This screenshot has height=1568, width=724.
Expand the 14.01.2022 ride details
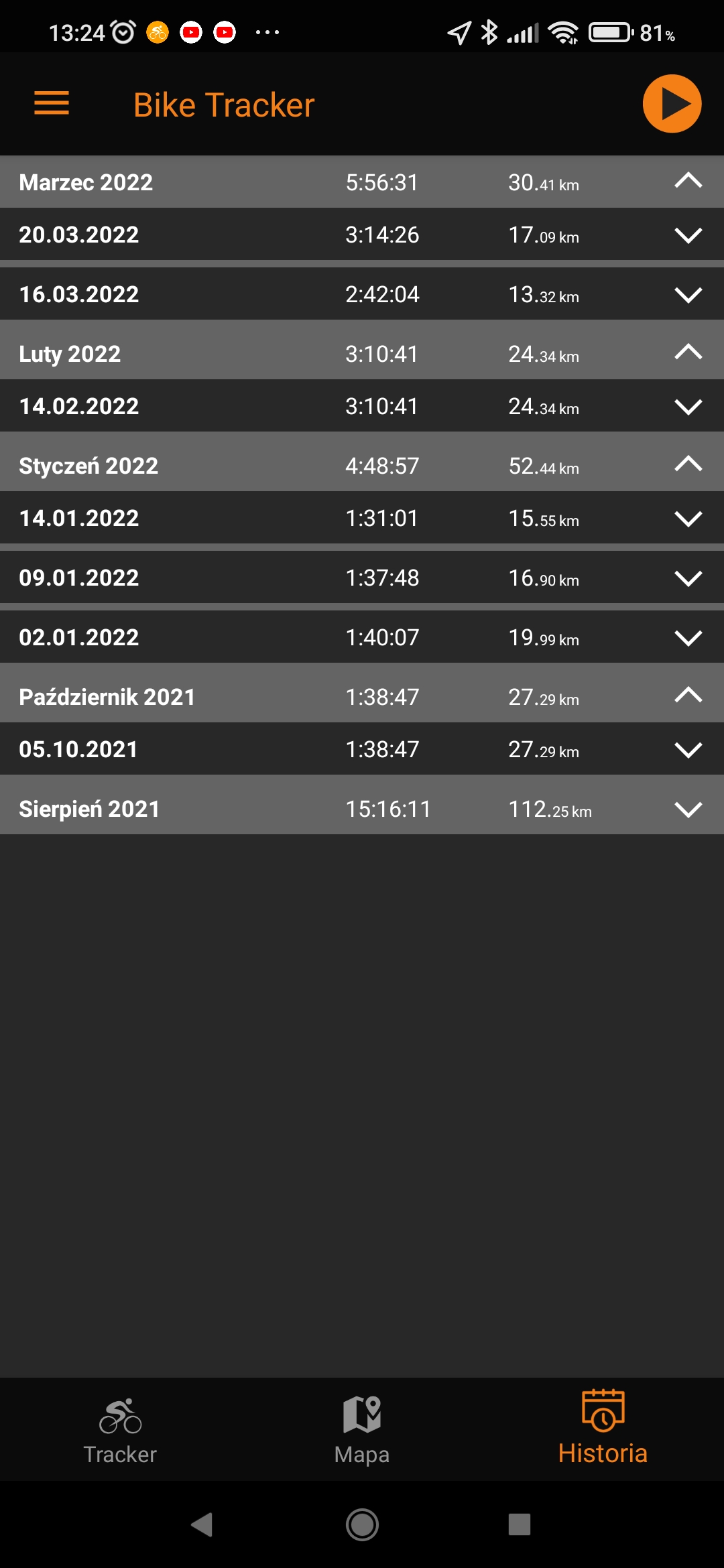688,519
